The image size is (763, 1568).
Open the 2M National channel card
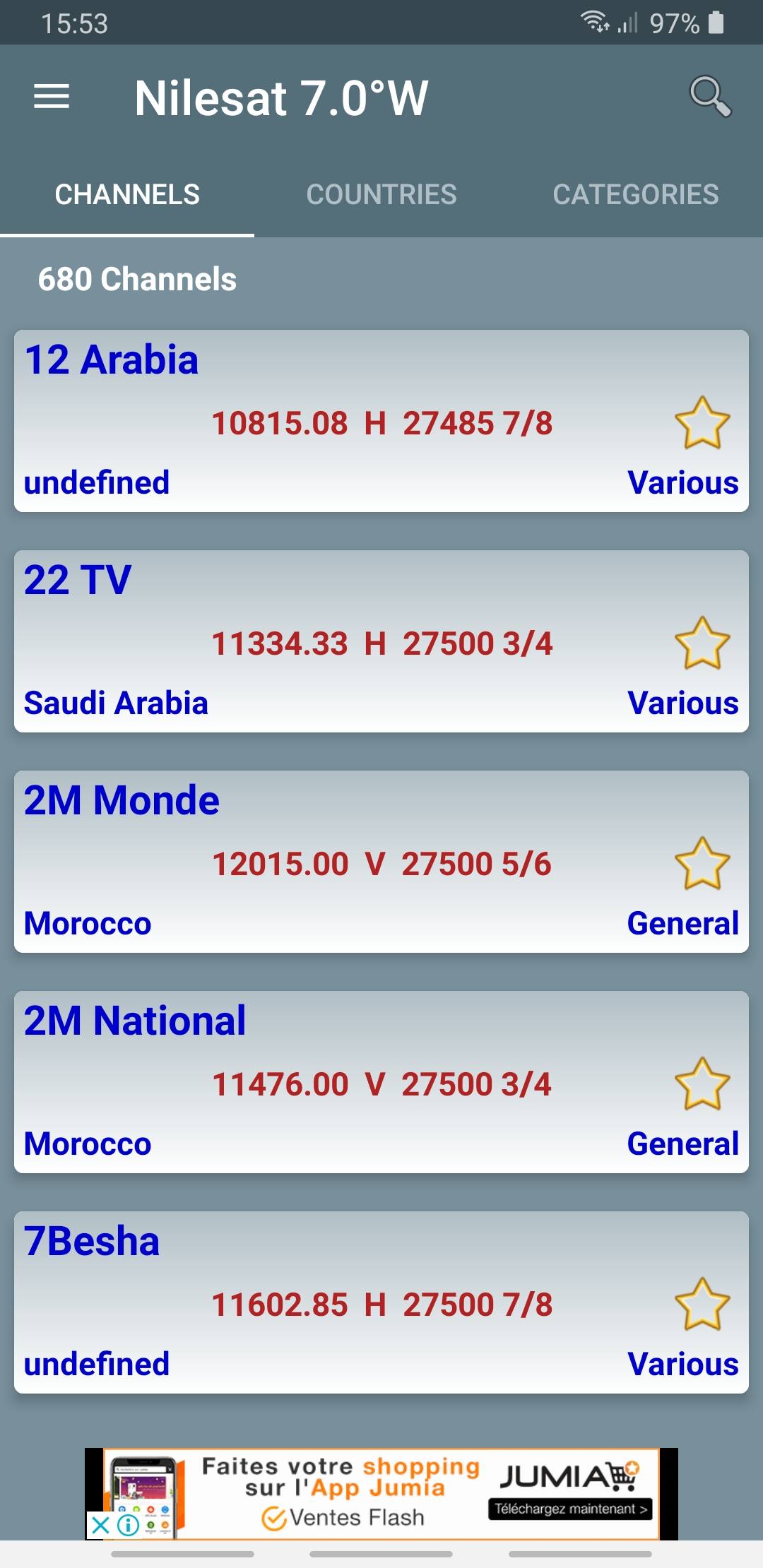pos(381,1082)
